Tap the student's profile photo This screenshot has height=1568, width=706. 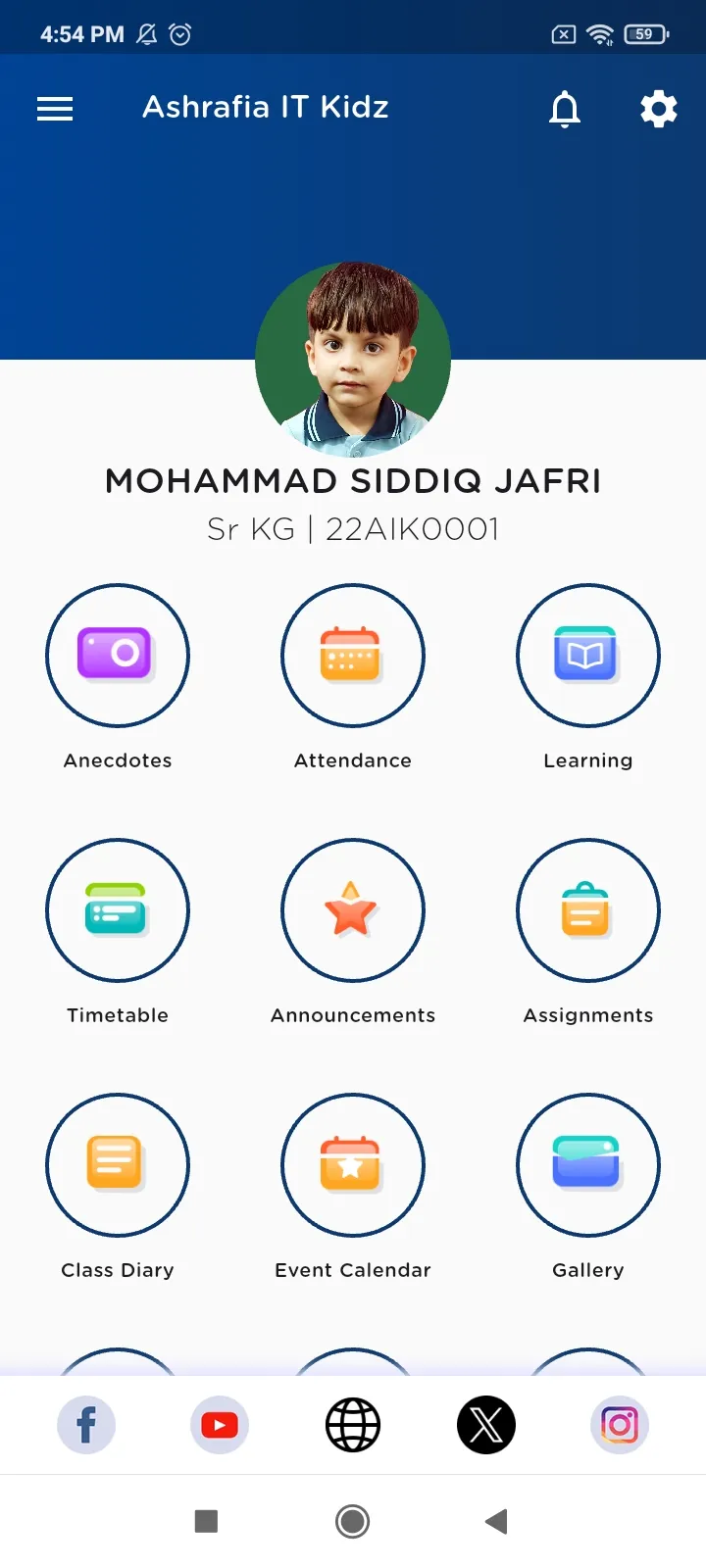353,360
